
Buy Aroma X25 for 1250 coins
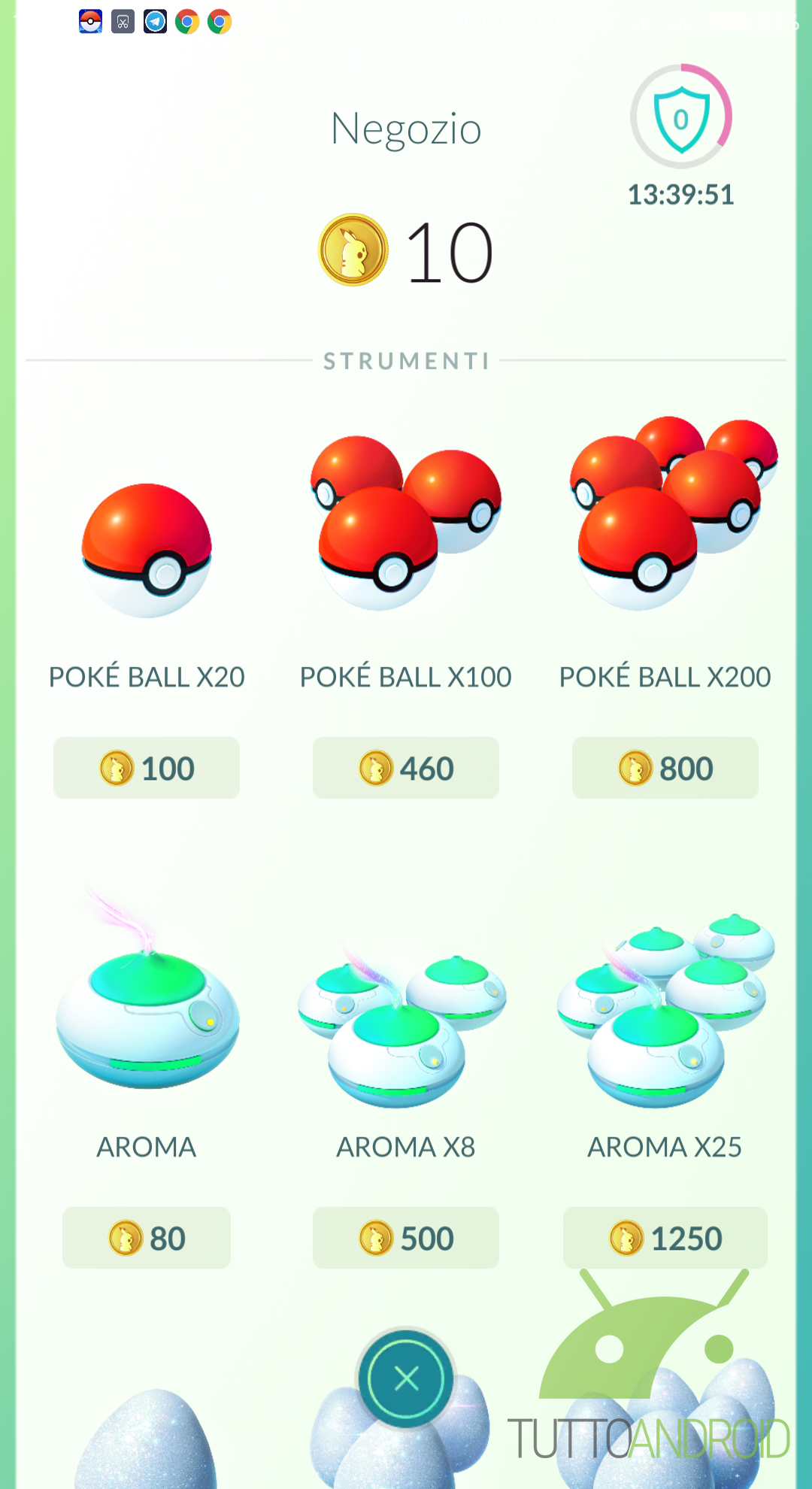coord(665,1238)
